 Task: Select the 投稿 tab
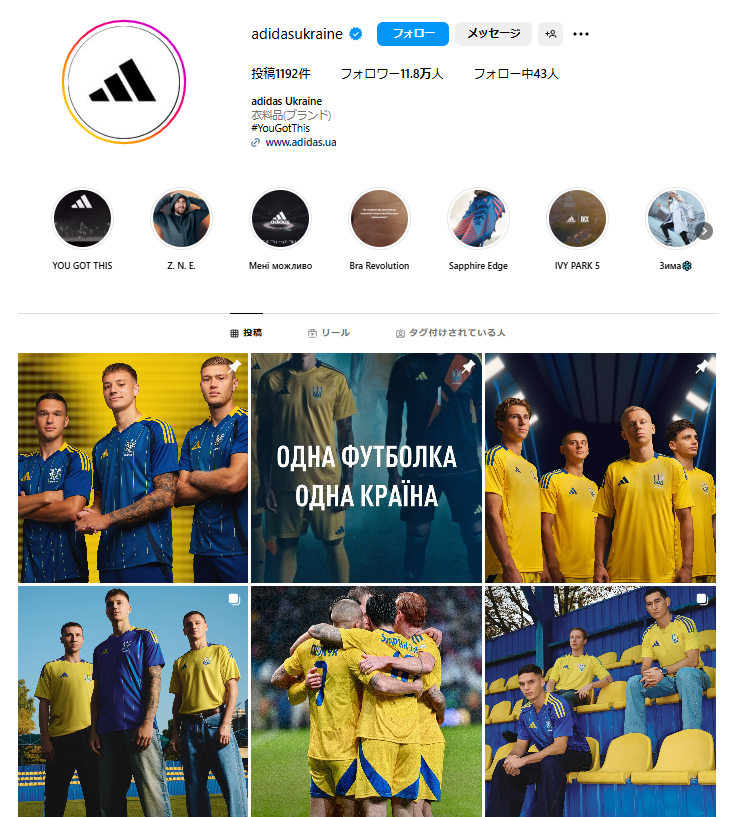click(246, 333)
